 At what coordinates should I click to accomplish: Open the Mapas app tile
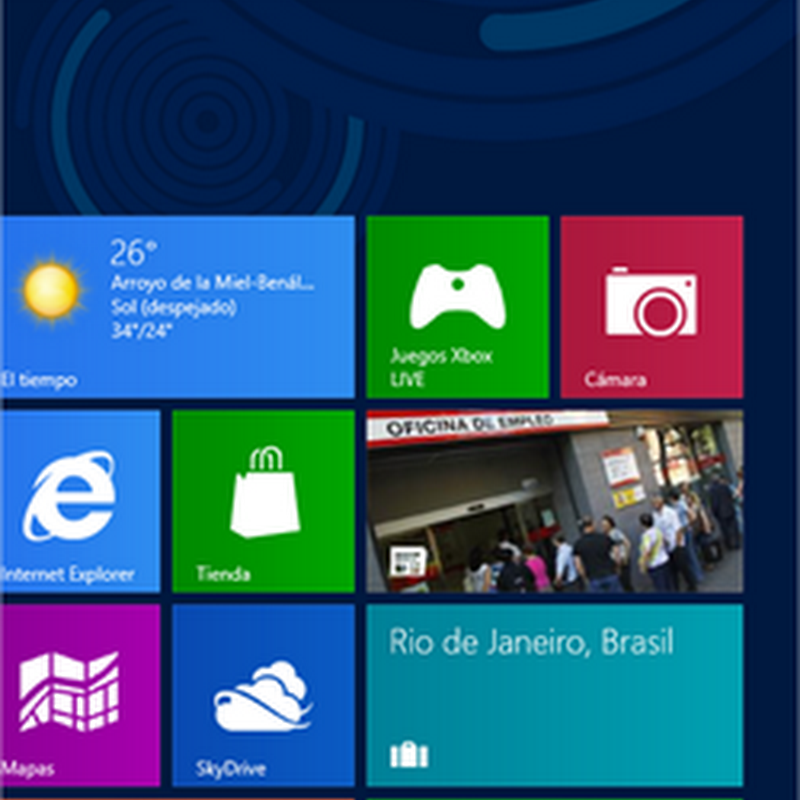80,695
